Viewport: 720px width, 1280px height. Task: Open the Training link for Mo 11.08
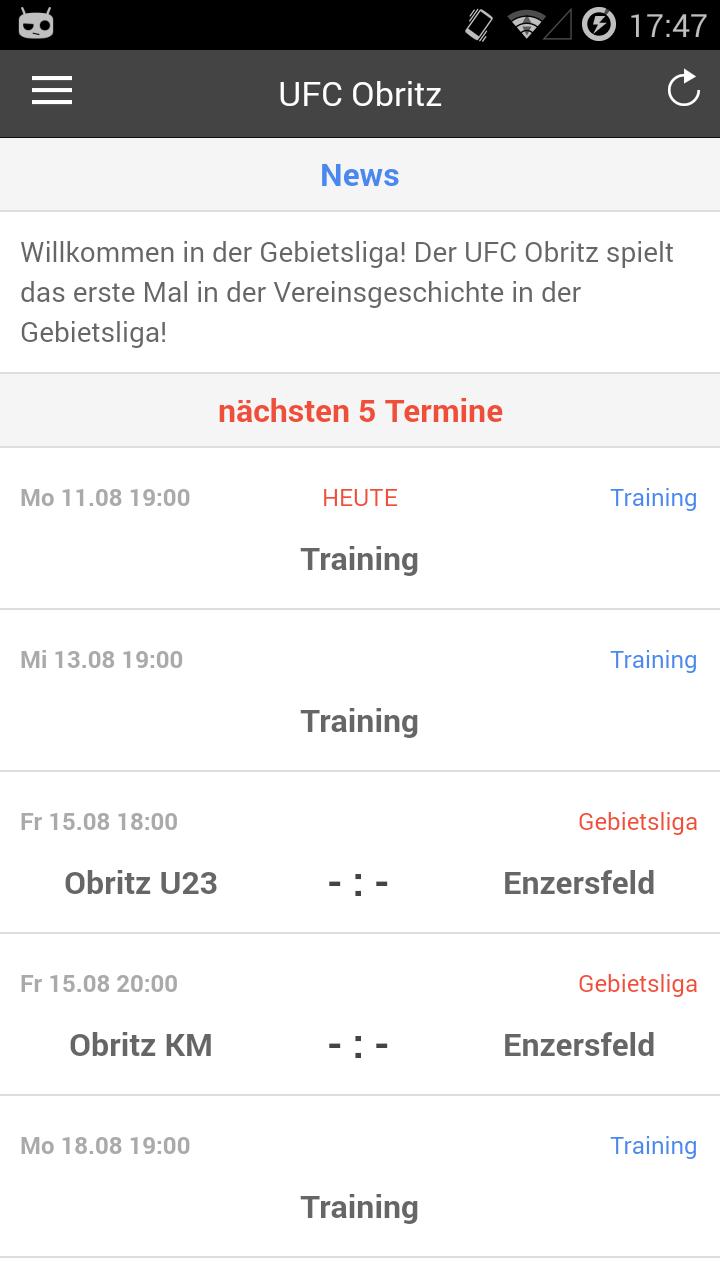[654, 497]
